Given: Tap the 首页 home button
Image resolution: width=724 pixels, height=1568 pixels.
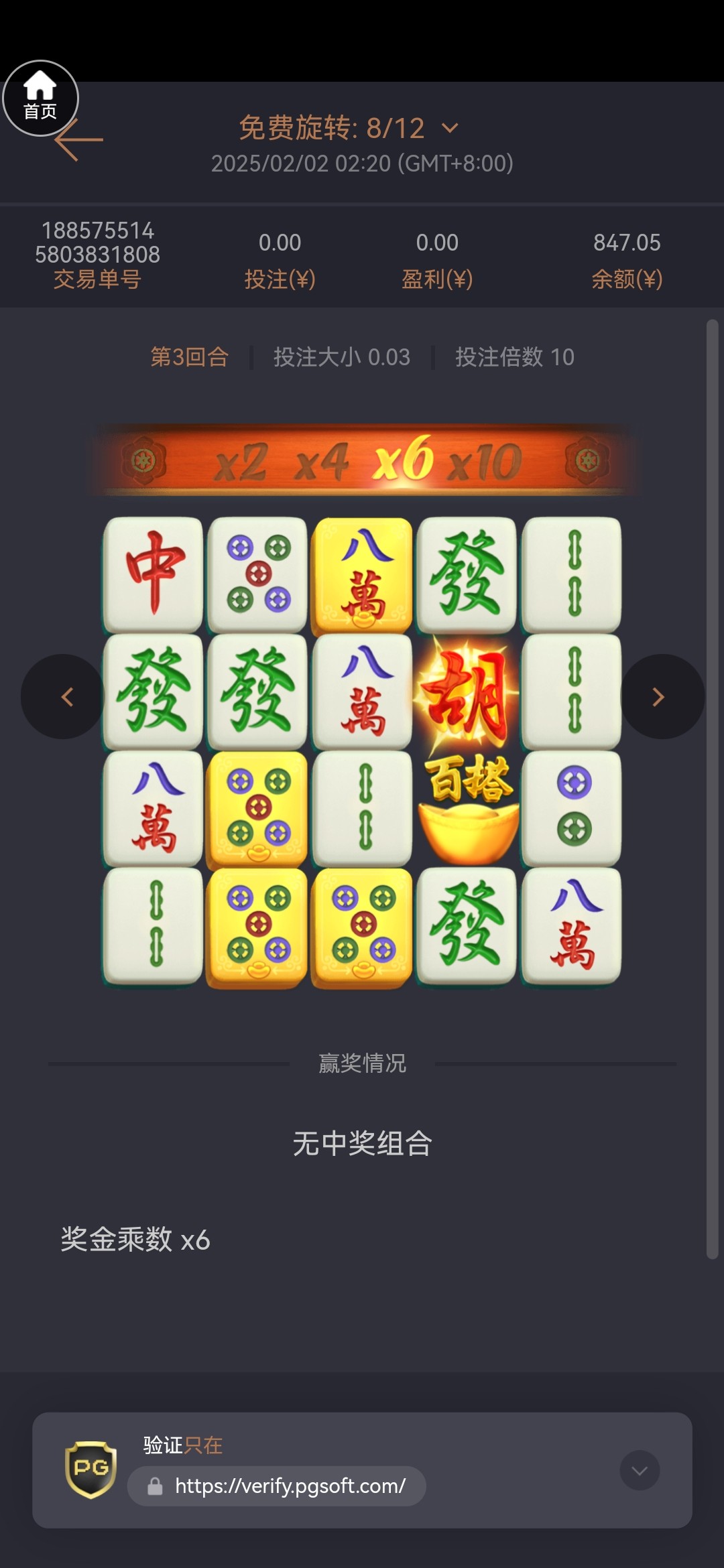Looking at the screenshot, I should [40, 98].
